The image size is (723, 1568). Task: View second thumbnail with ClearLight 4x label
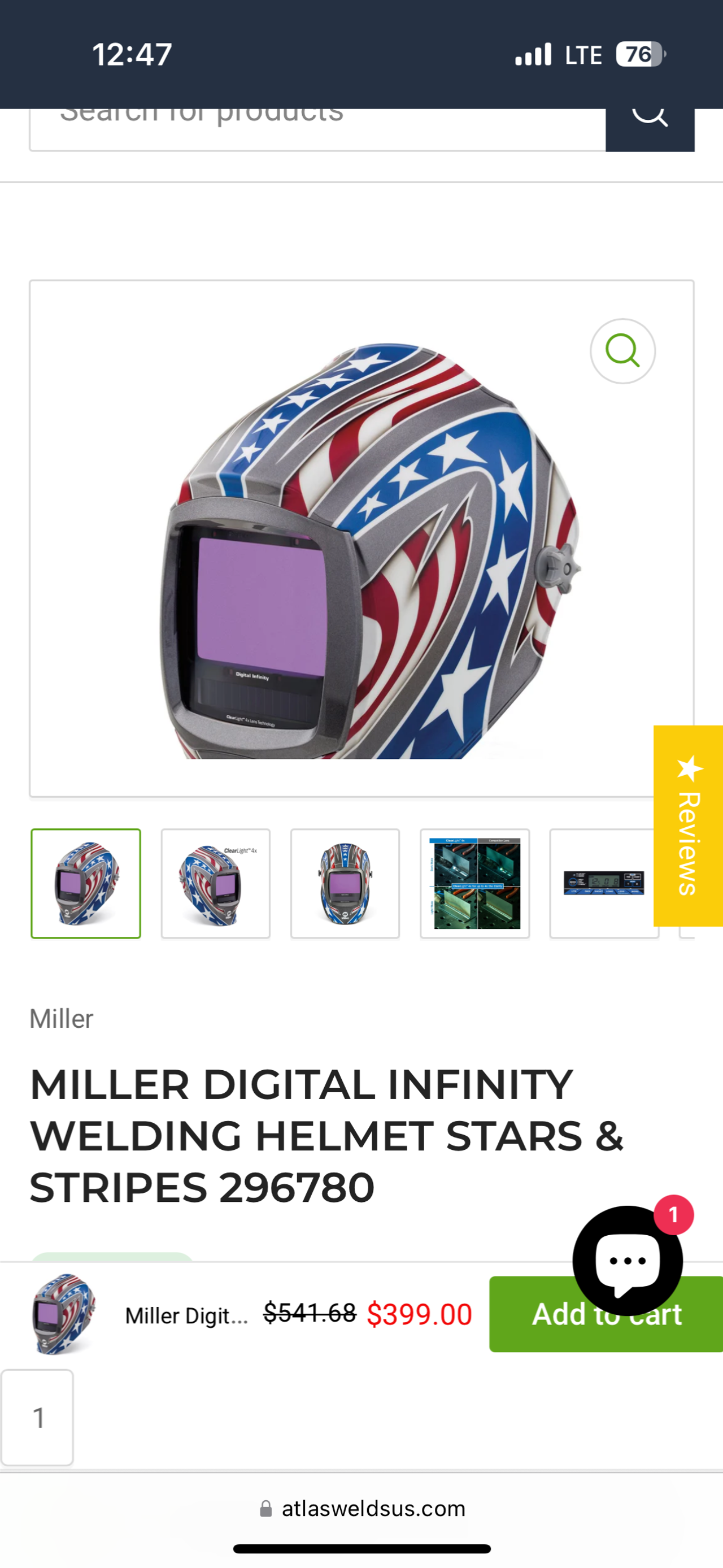[215, 883]
